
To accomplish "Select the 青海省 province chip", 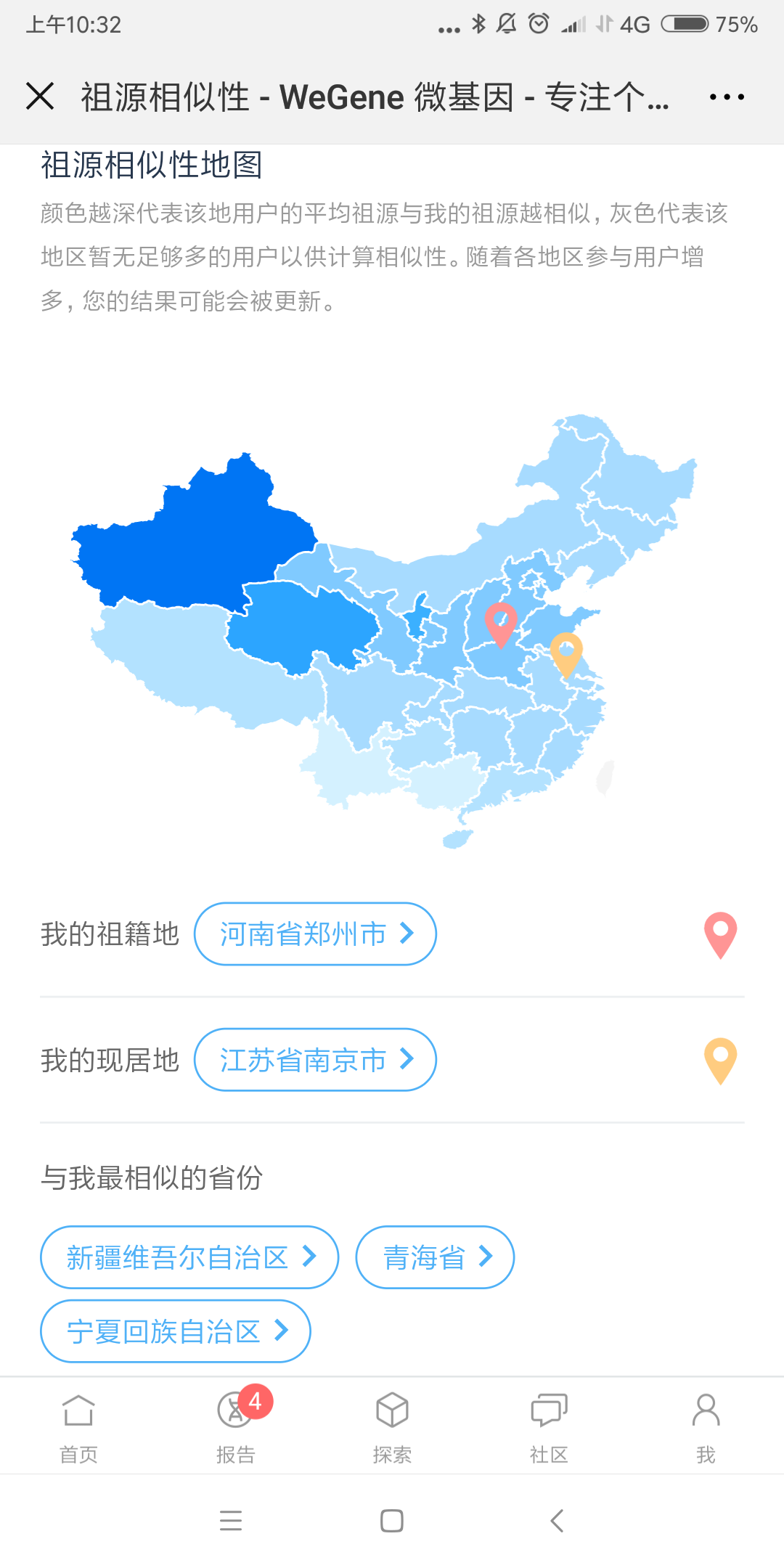I will (x=435, y=1257).
